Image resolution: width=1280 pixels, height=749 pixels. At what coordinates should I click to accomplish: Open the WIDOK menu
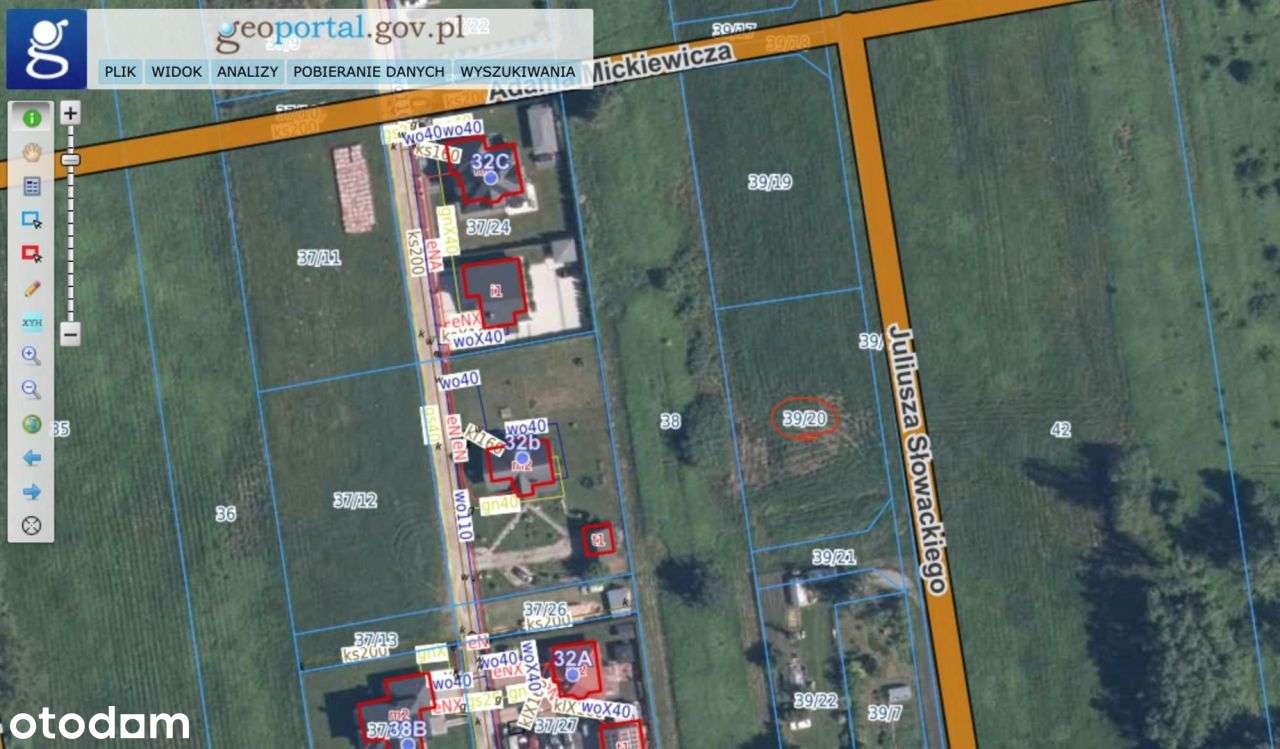pyautogui.click(x=176, y=72)
